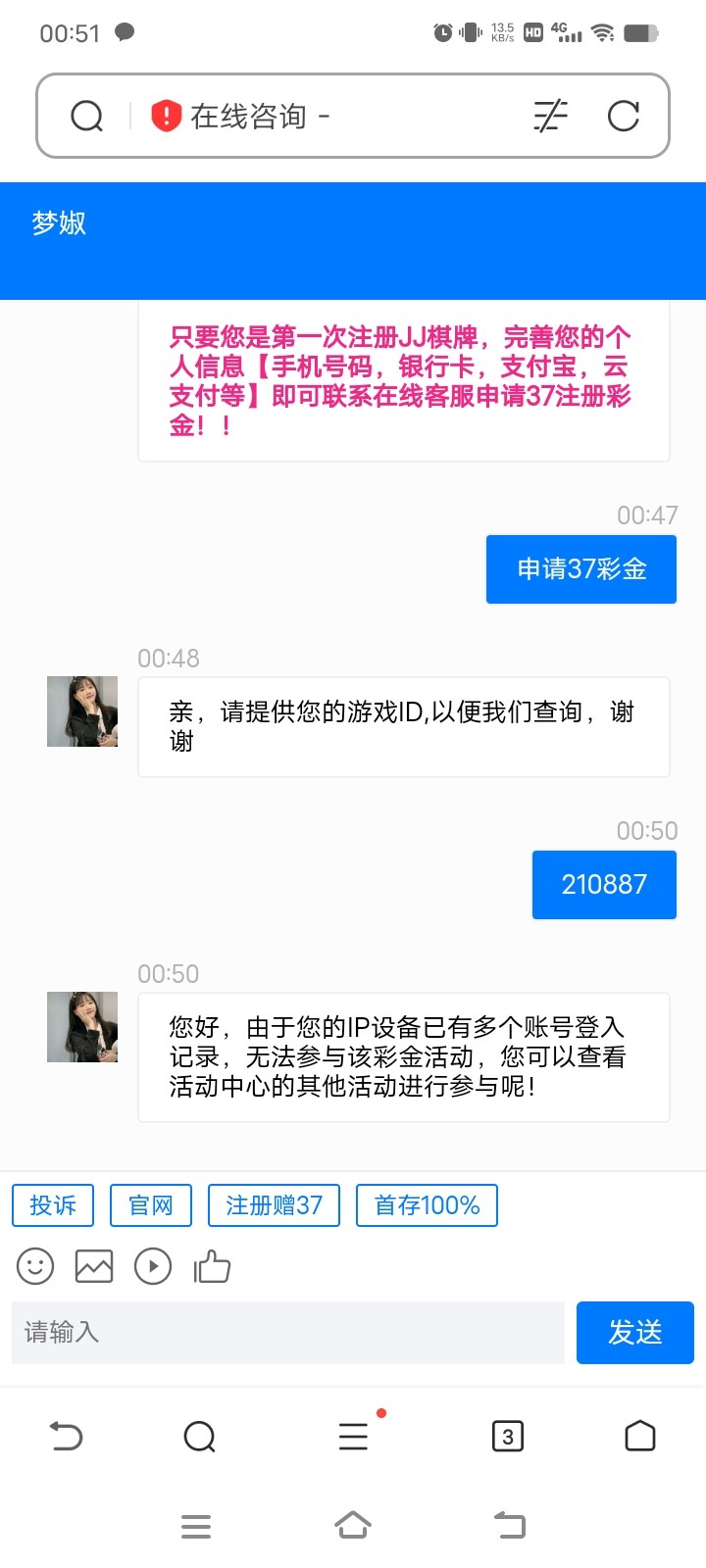Tap the 投诉 complaint quick reply
The width and height of the screenshot is (706, 1568).
pyautogui.click(x=52, y=1205)
